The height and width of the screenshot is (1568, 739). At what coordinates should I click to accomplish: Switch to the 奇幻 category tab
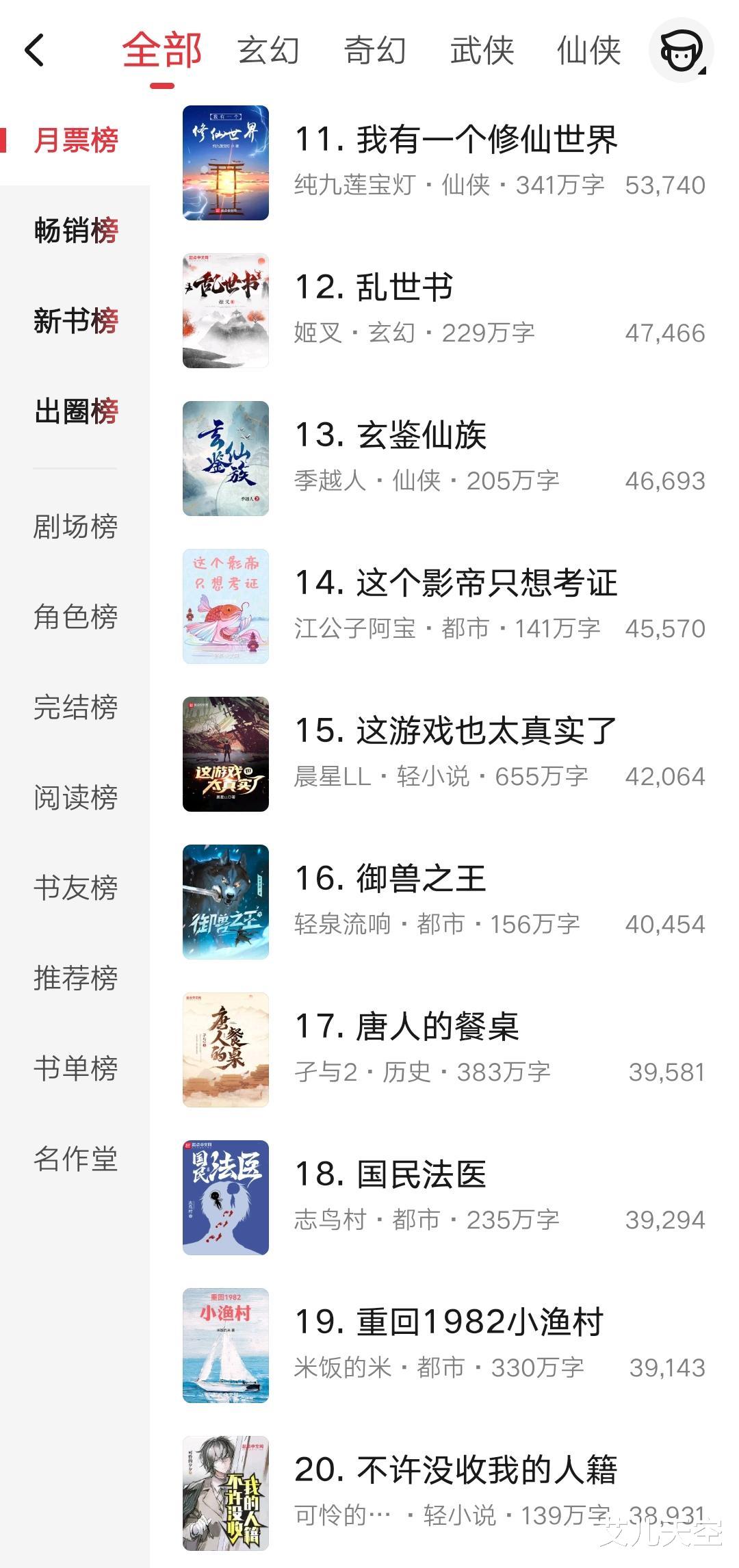tap(375, 51)
